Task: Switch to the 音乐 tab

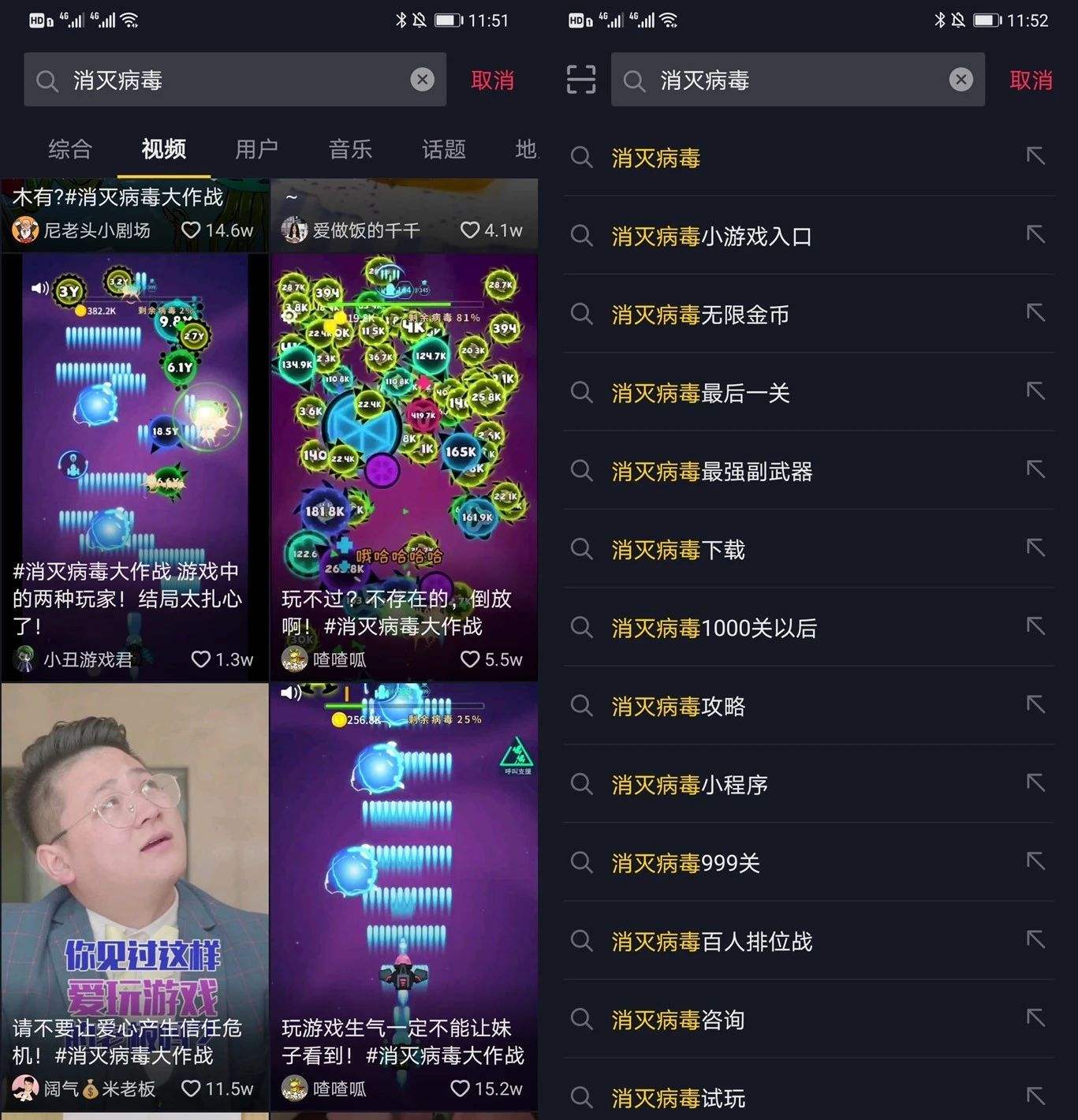Action: (x=349, y=150)
